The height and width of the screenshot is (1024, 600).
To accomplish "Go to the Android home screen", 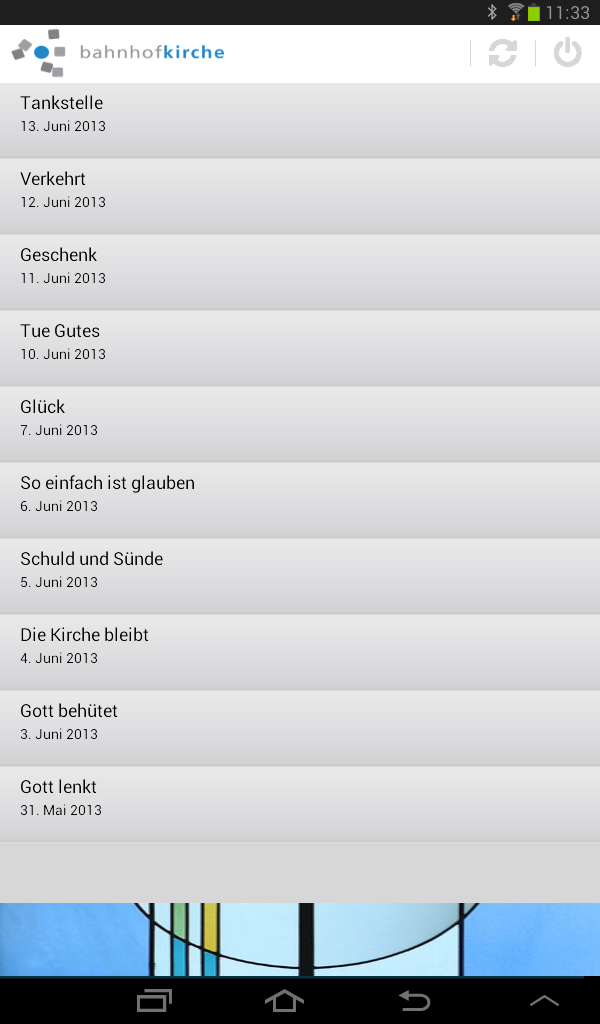I will pyautogui.click(x=284, y=1000).
